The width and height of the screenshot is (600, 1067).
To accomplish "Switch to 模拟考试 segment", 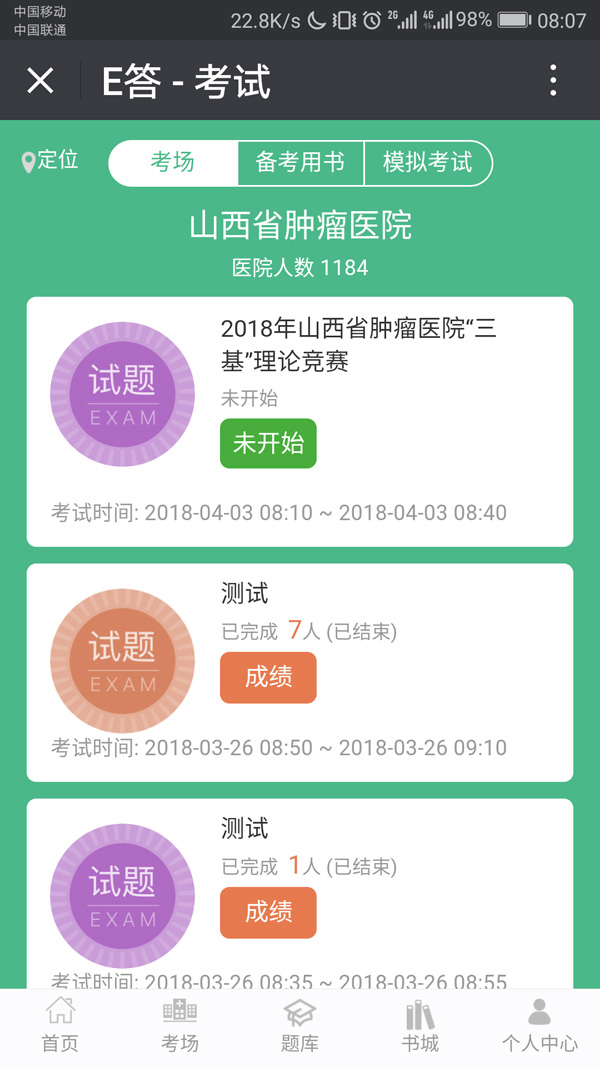I will [x=428, y=163].
